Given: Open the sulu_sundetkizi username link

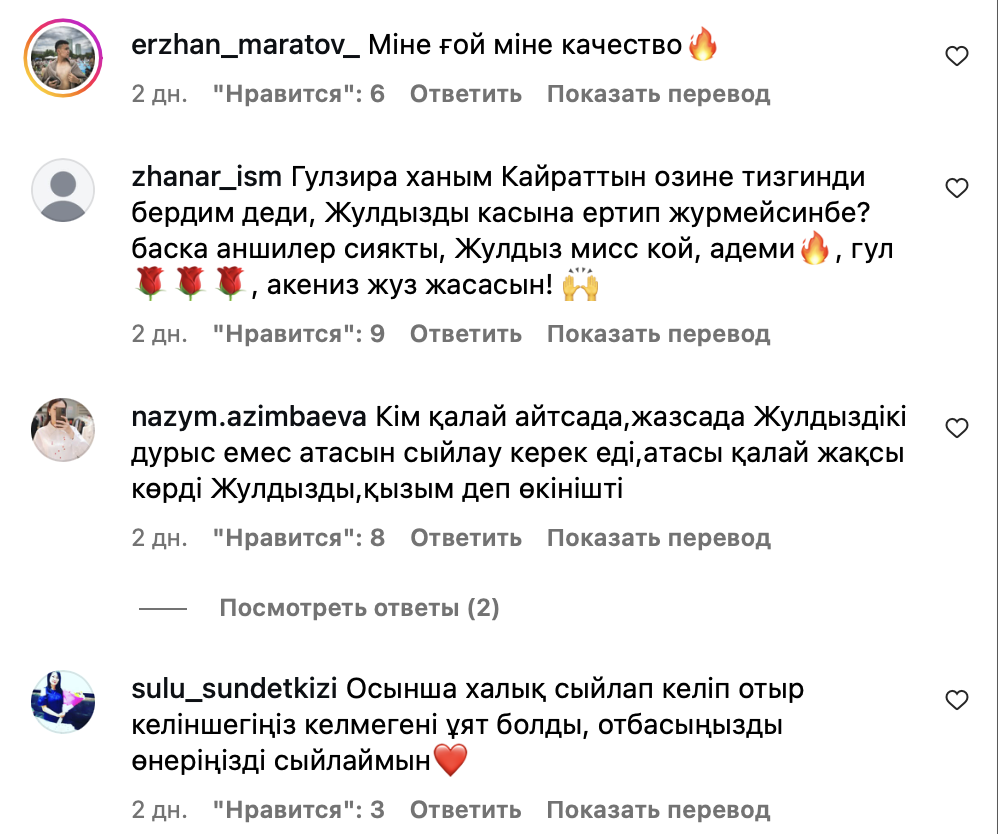Looking at the screenshot, I should pyautogui.click(x=235, y=689).
